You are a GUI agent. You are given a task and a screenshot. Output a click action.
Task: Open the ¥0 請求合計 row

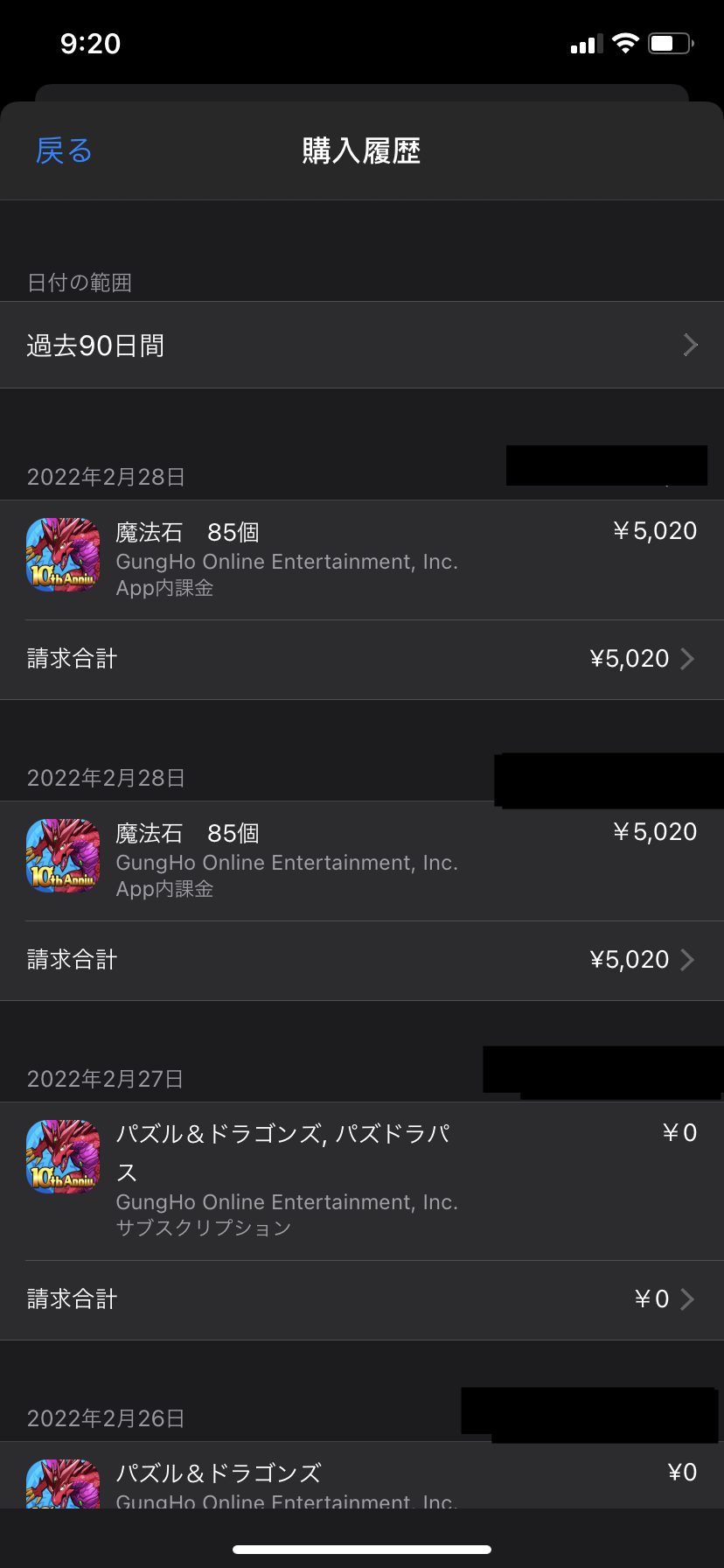[x=361, y=1299]
